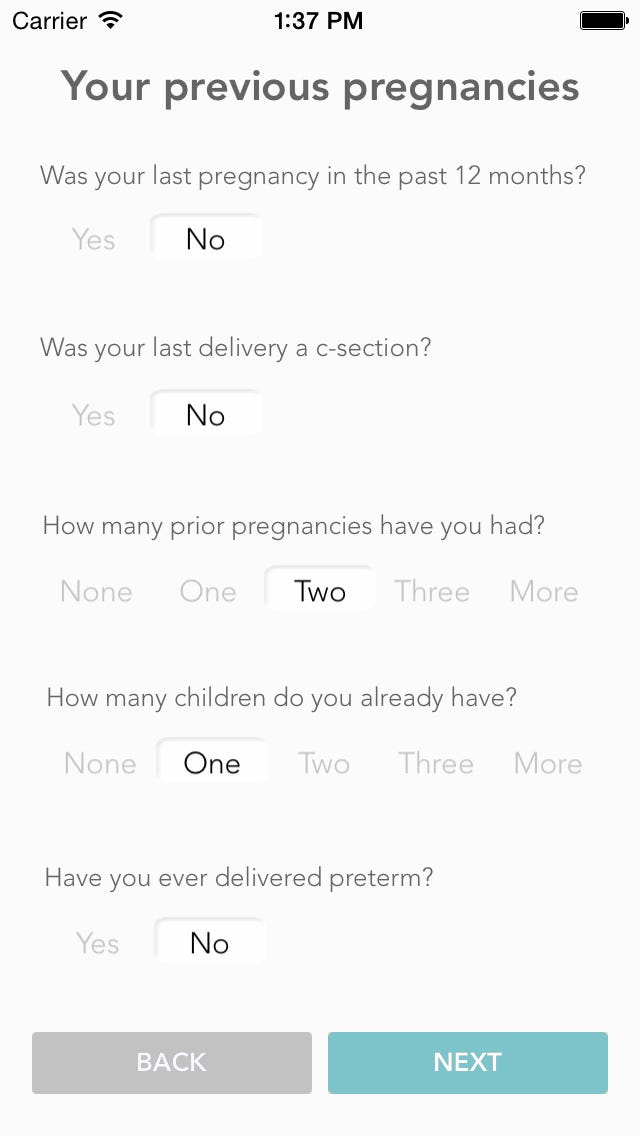Choose One for children already have
This screenshot has width=640, height=1136.
point(212,764)
